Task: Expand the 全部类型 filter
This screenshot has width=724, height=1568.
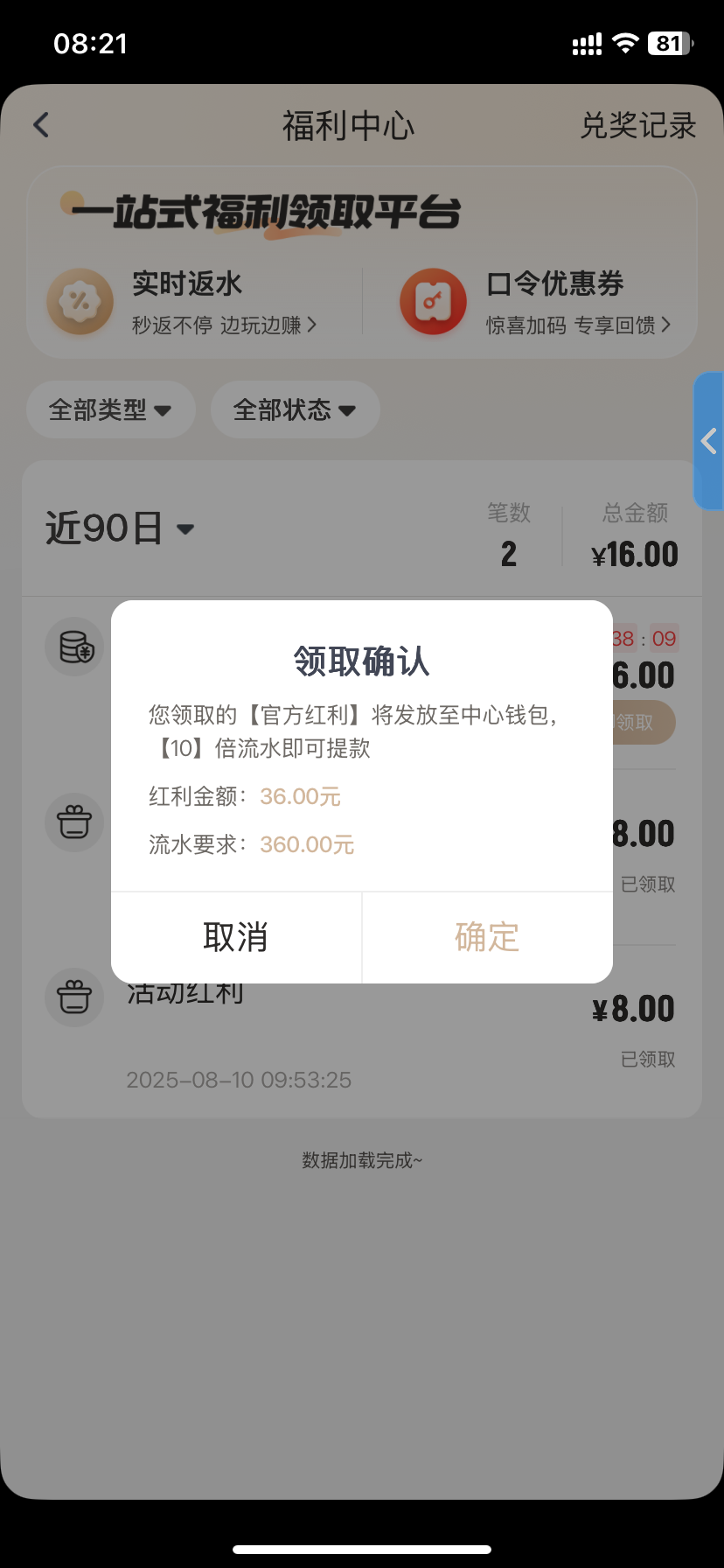Action: (x=110, y=409)
